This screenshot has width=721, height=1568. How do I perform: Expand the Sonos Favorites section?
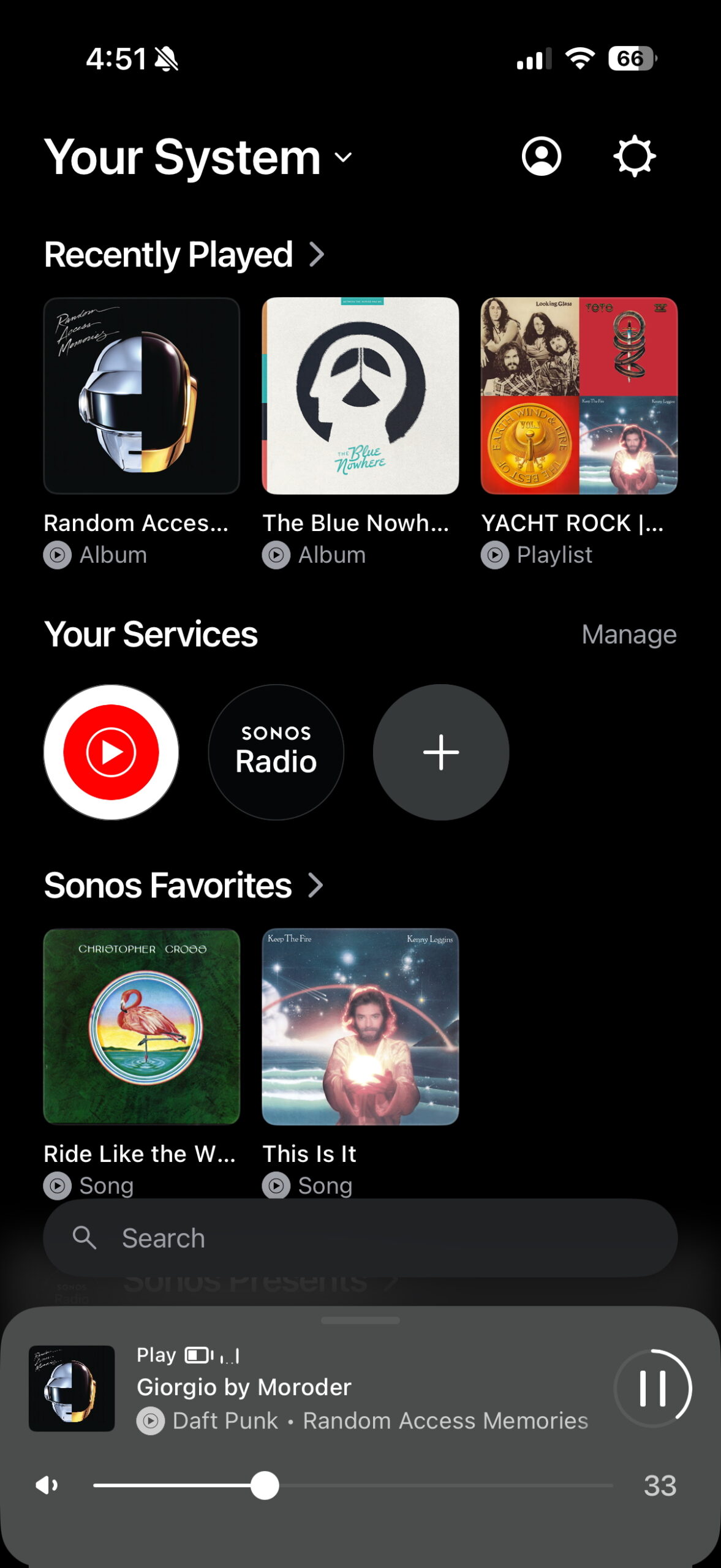tap(317, 884)
